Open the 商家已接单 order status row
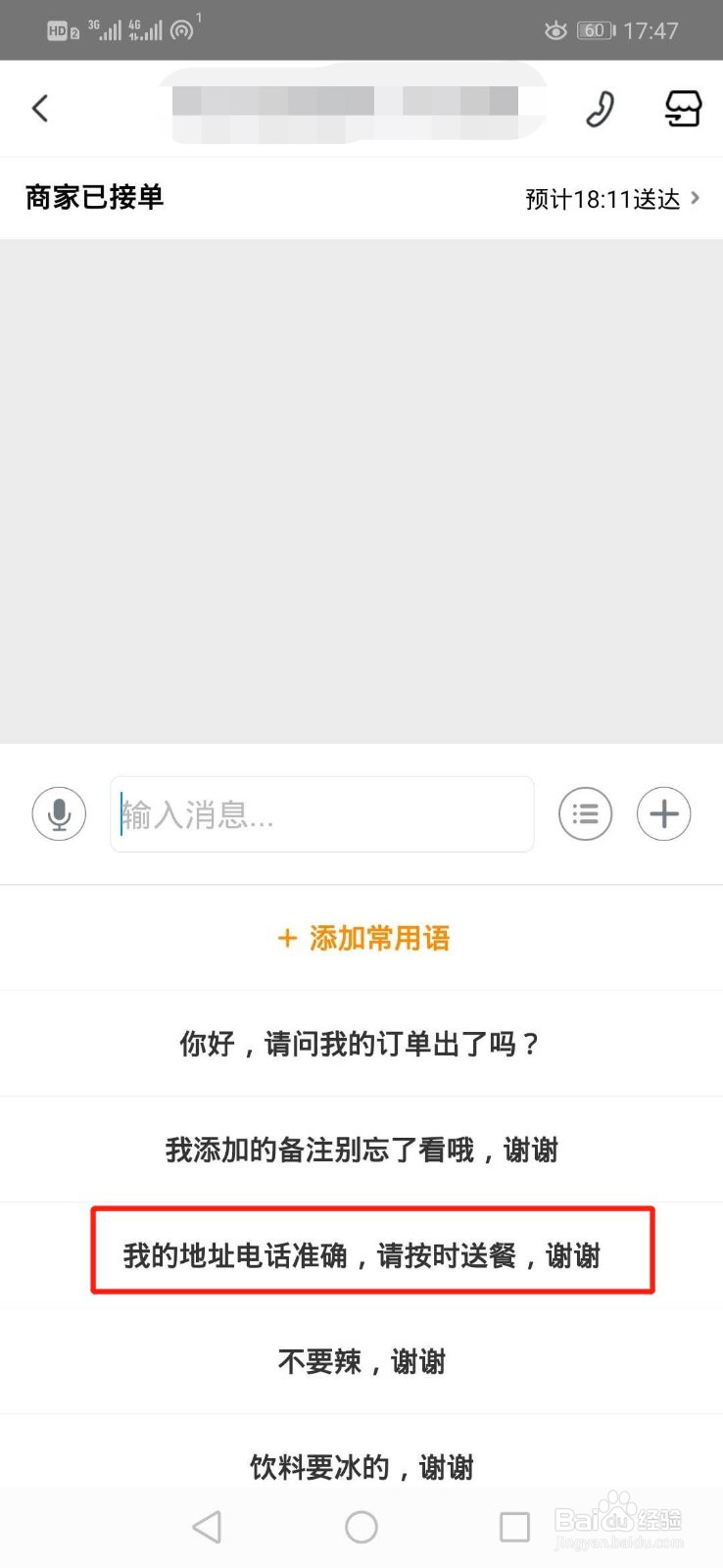 pos(92,198)
